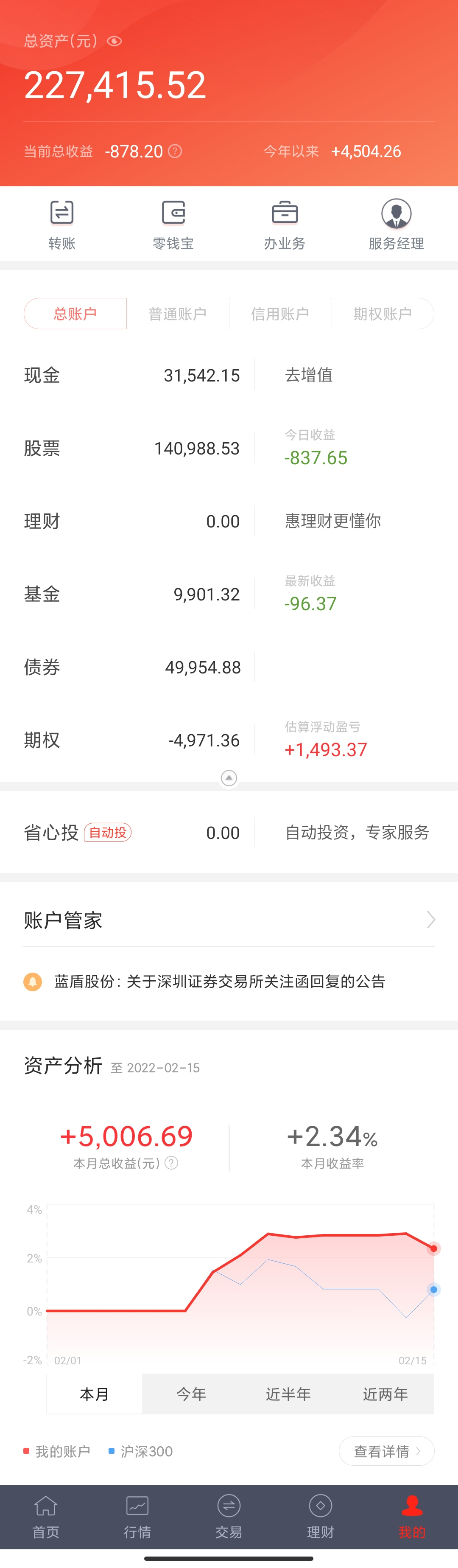458x1568 pixels.
Task: Select 今年 chart range
Action: pos(191,1393)
